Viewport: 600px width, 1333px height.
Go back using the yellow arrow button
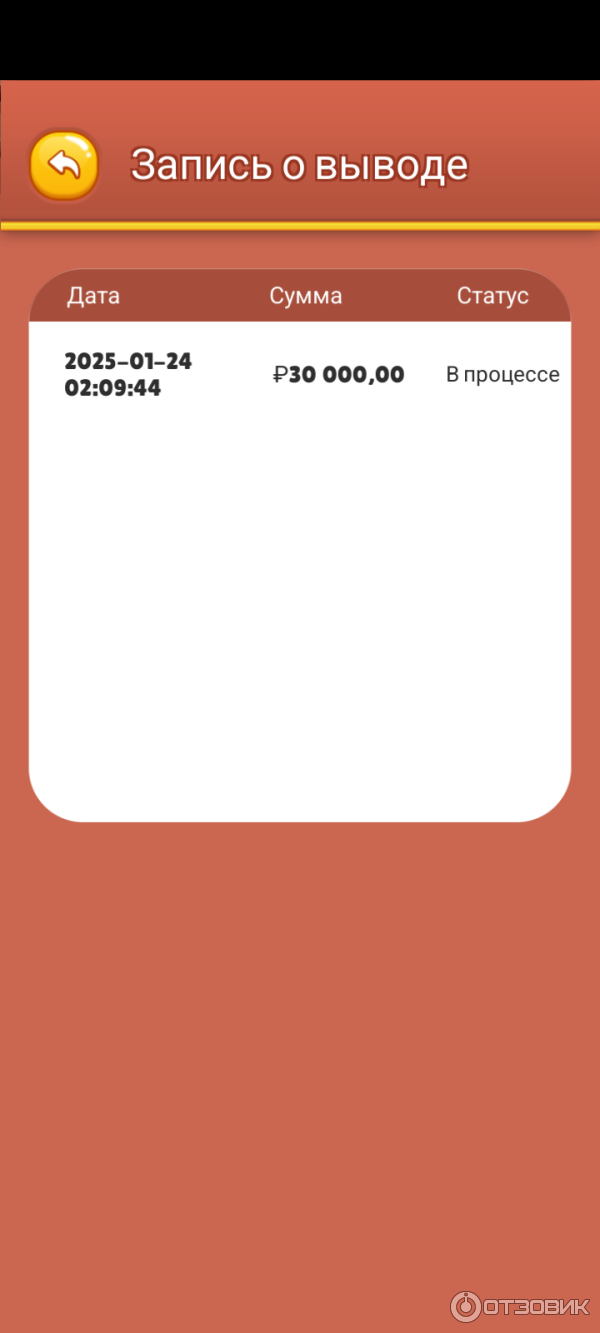pyautogui.click(x=64, y=165)
